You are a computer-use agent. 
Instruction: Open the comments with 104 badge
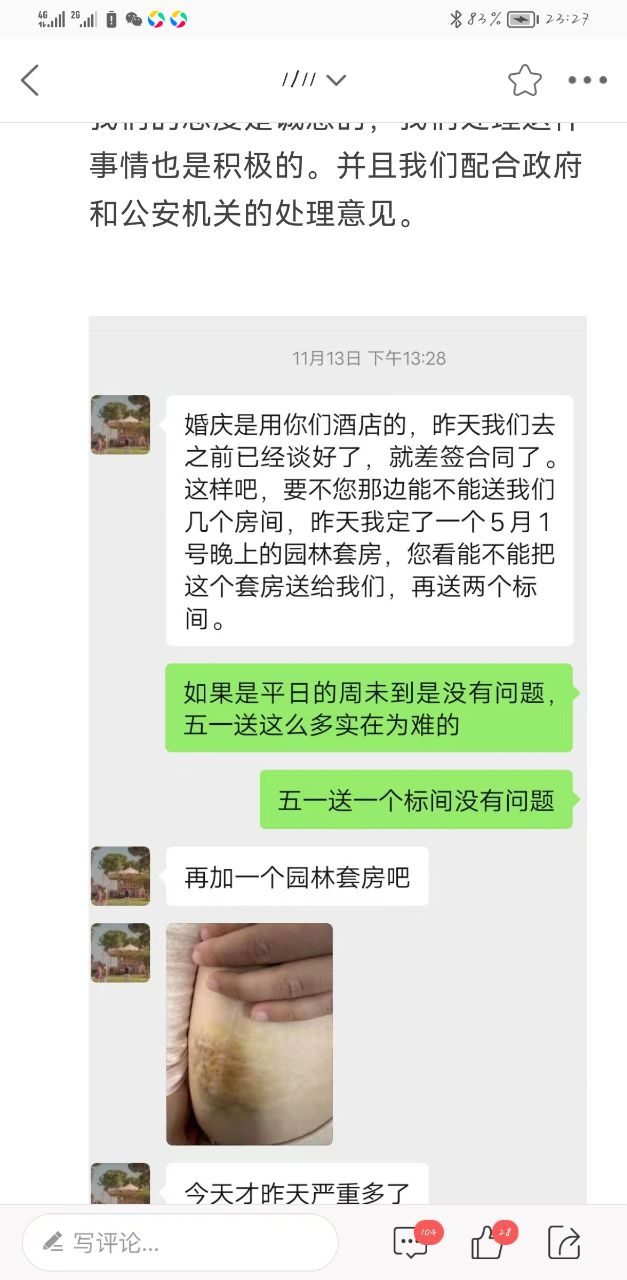(x=411, y=1243)
